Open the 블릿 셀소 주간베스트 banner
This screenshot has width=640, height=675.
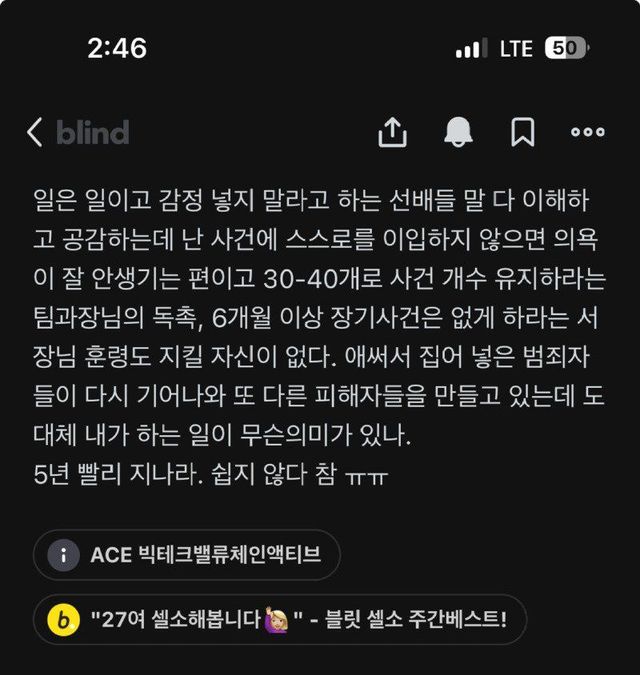[x=280, y=620]
